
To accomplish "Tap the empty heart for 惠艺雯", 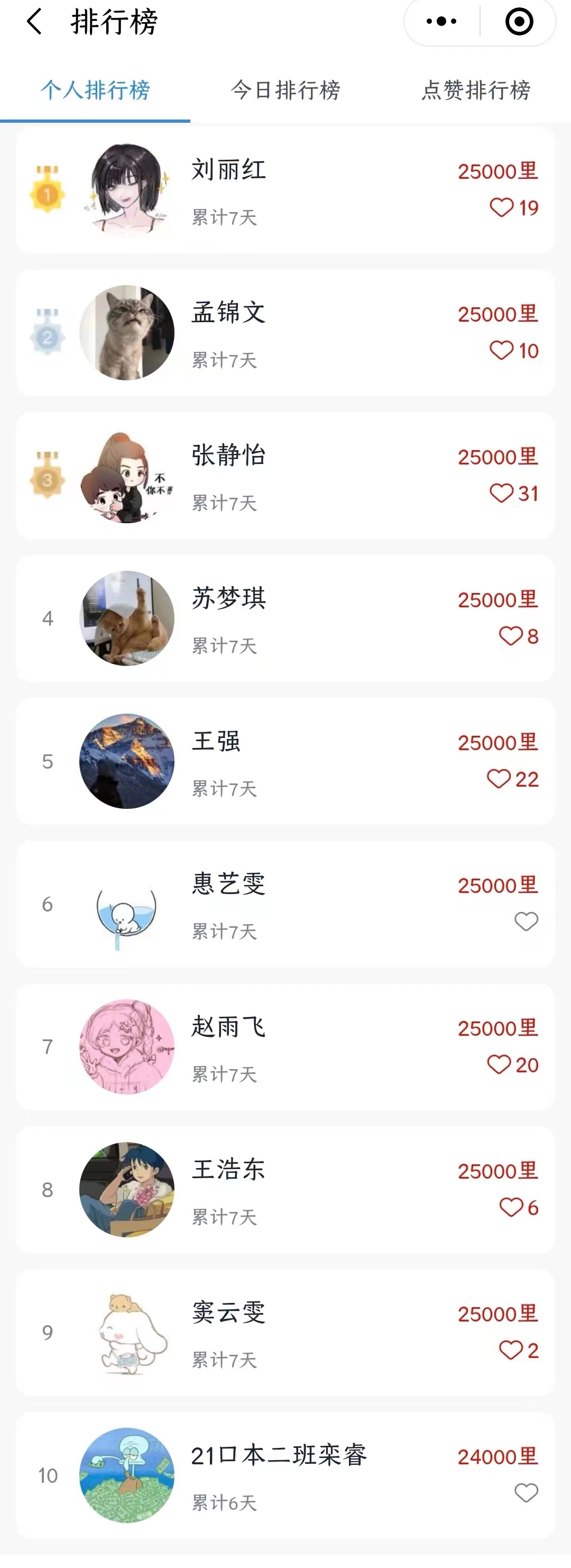I will [x=526, y=922].
